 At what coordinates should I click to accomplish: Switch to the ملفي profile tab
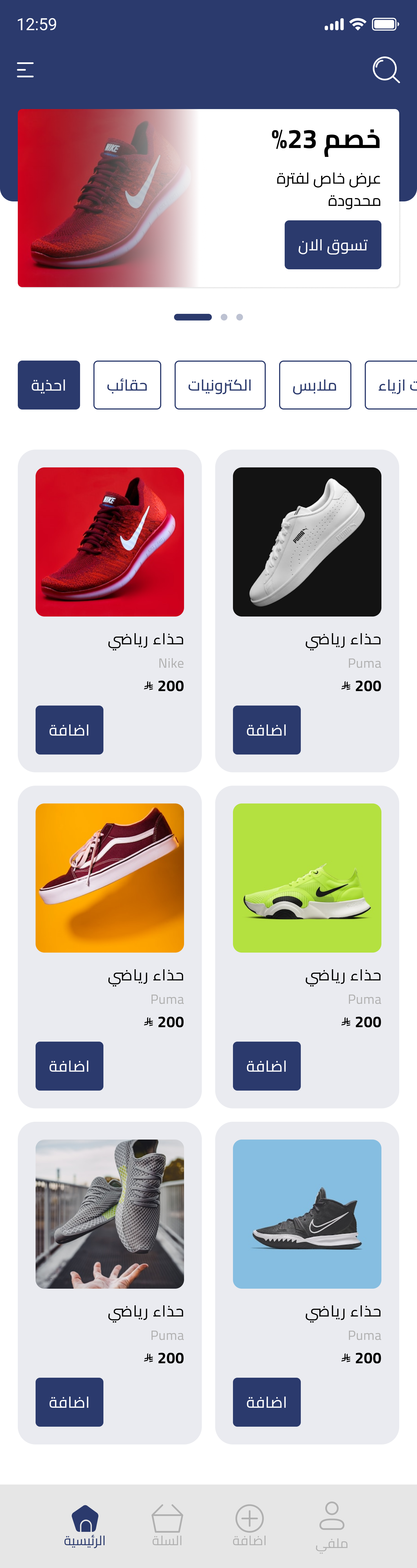[x=332, y=1525]
